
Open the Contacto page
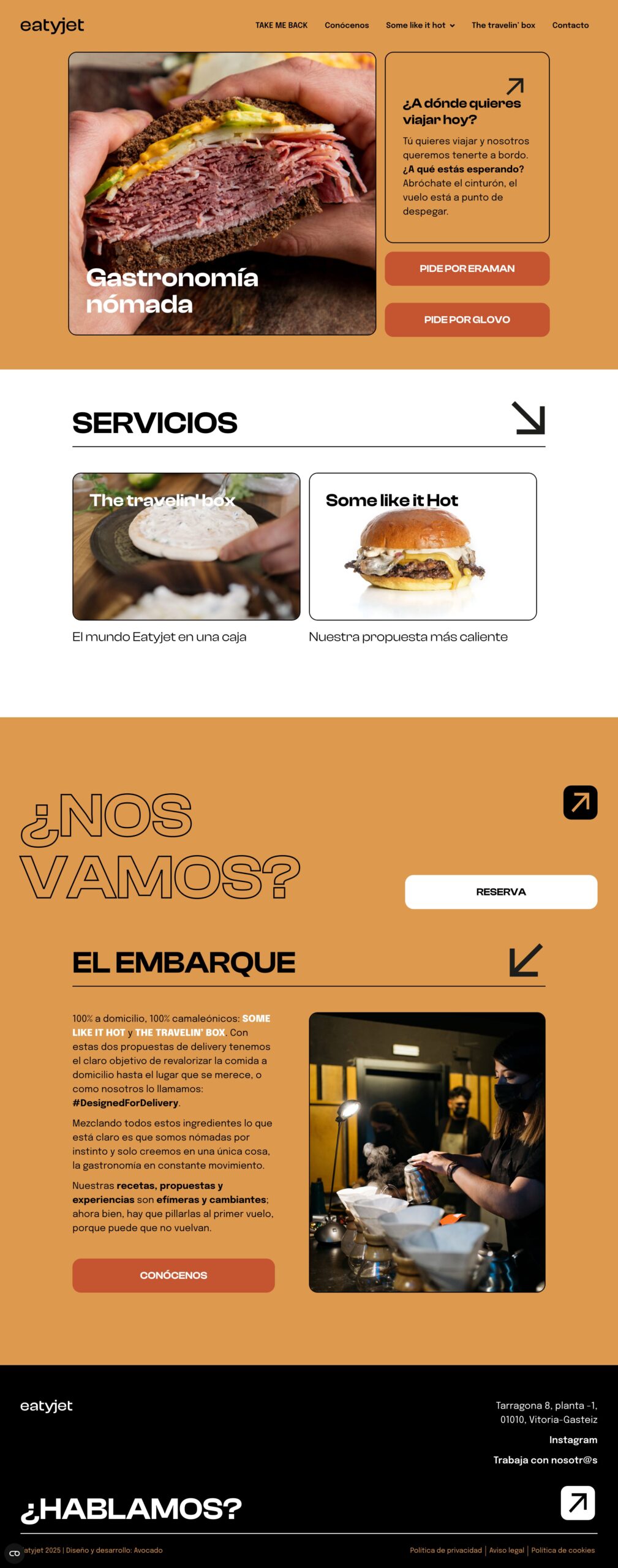coord(570,25)
